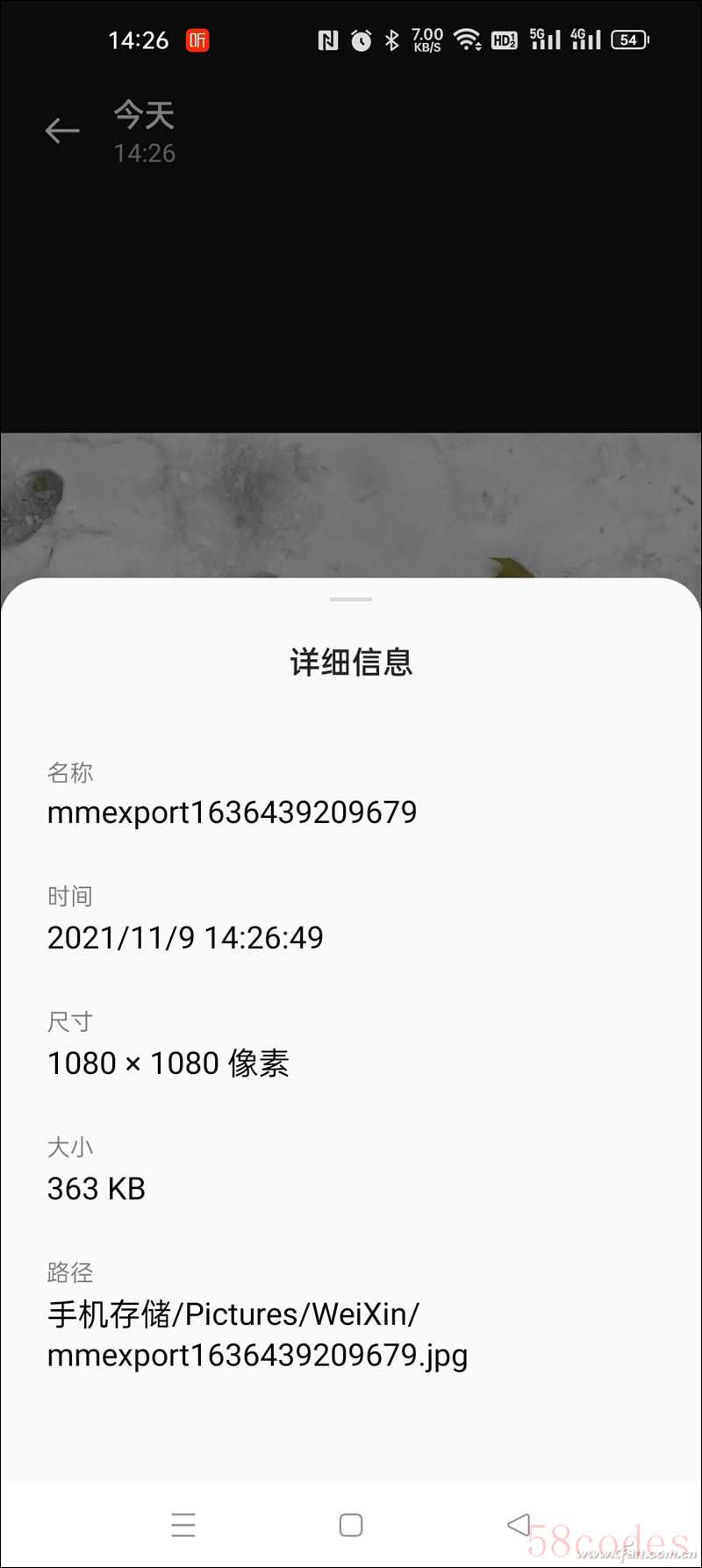Tap the back arrow beside 今天
The width and height of the screenshot is (702, 1568).
tap(62, 132)
